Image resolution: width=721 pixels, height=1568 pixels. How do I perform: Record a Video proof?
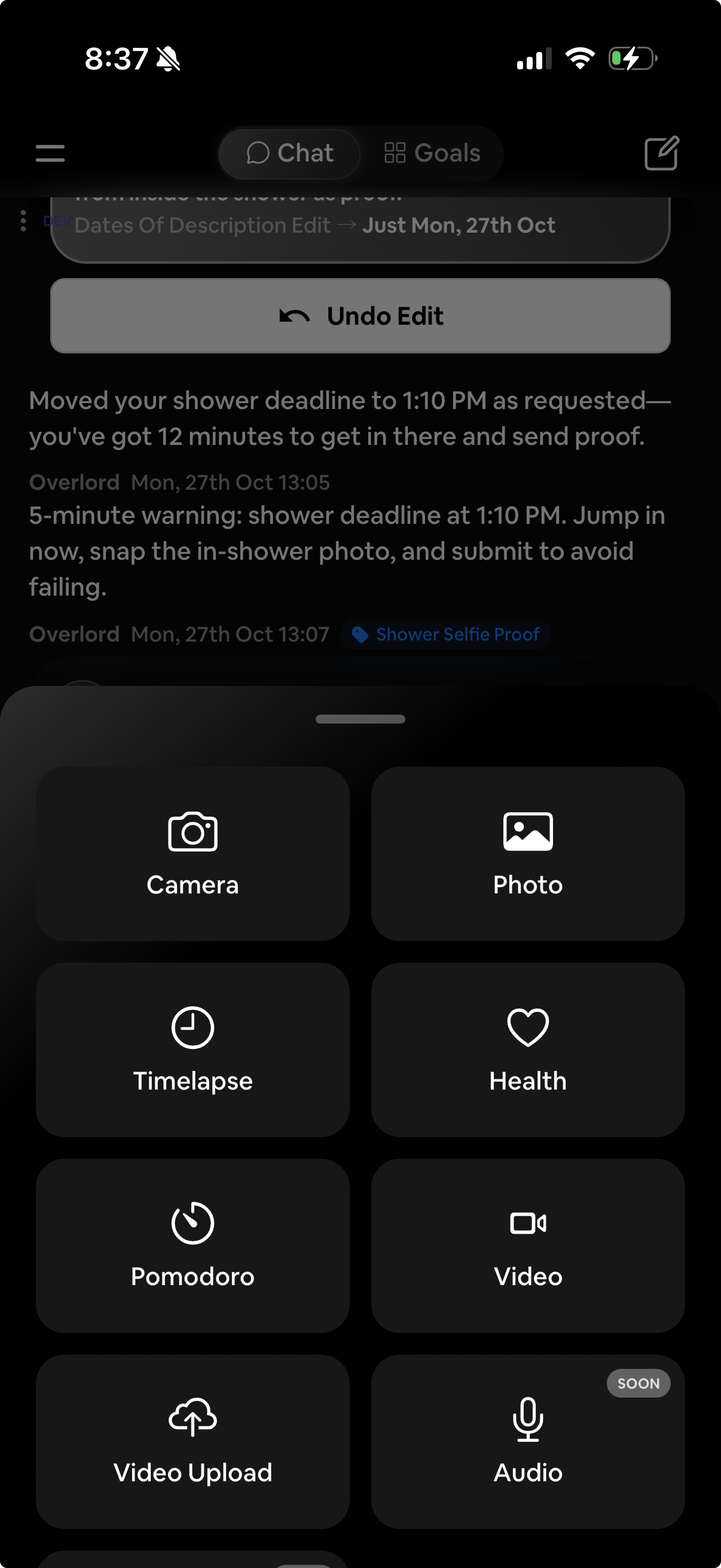point(527,1246)
